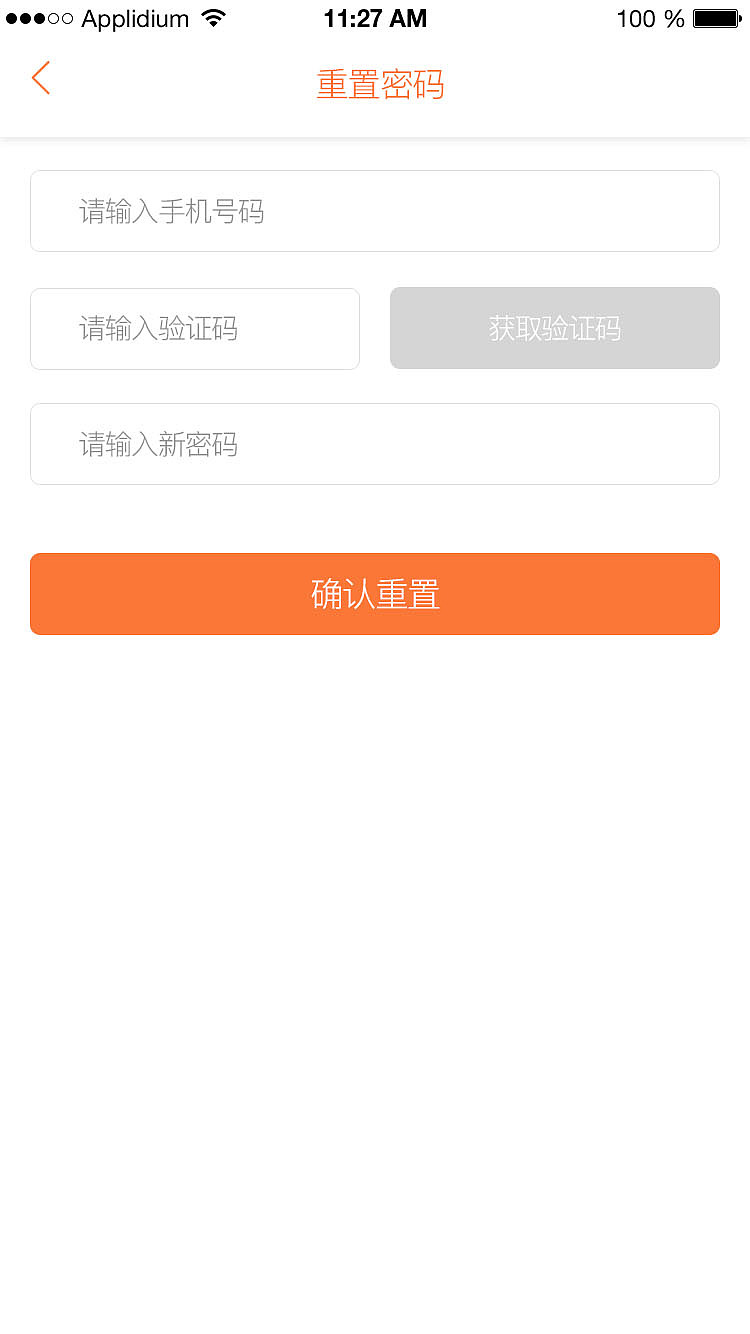Select the 请输入新密码 new password field

(x=375, y=444)
